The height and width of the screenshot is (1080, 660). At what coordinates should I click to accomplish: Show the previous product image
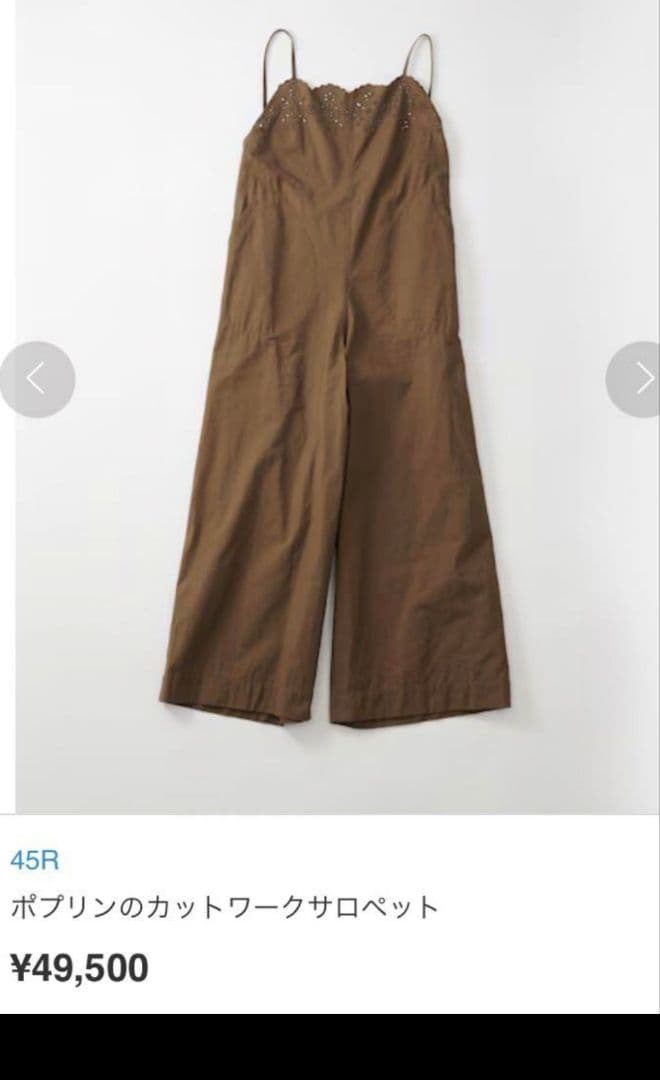click(x=36, y=379)
